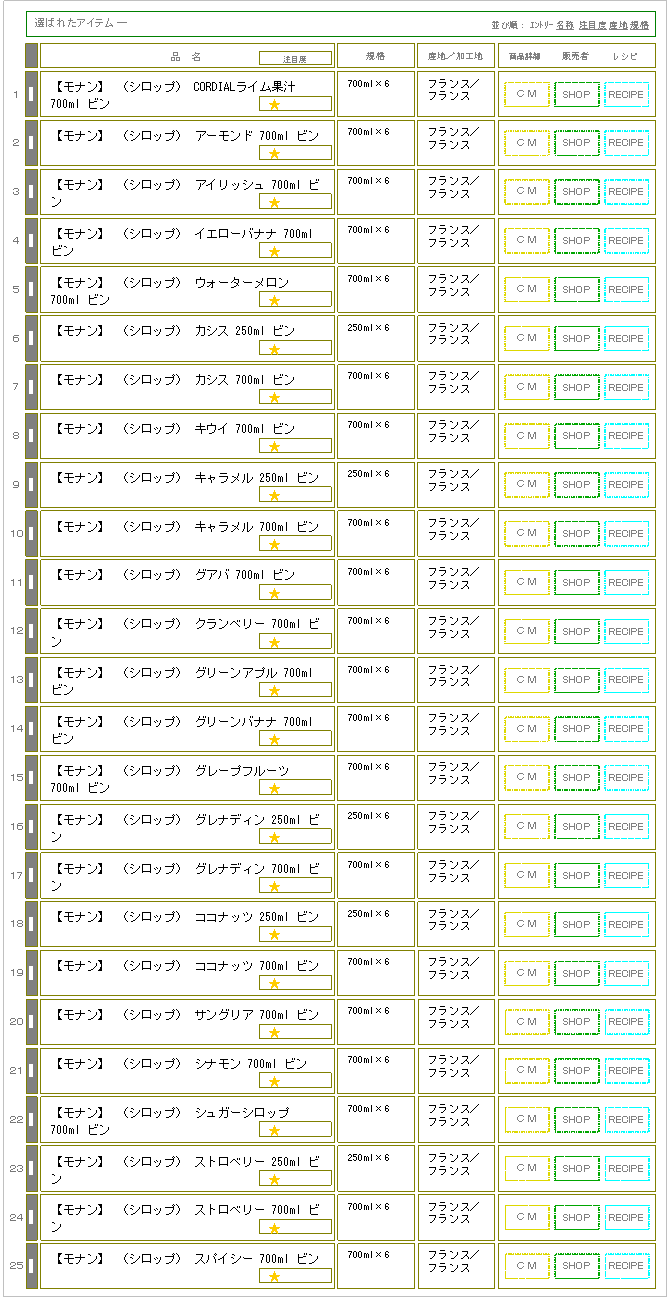Image resolution: width=668 pixels, height=1298 pixels.
Task: Open CM details for キャラメル 250ml
Action: pos(526,485)
